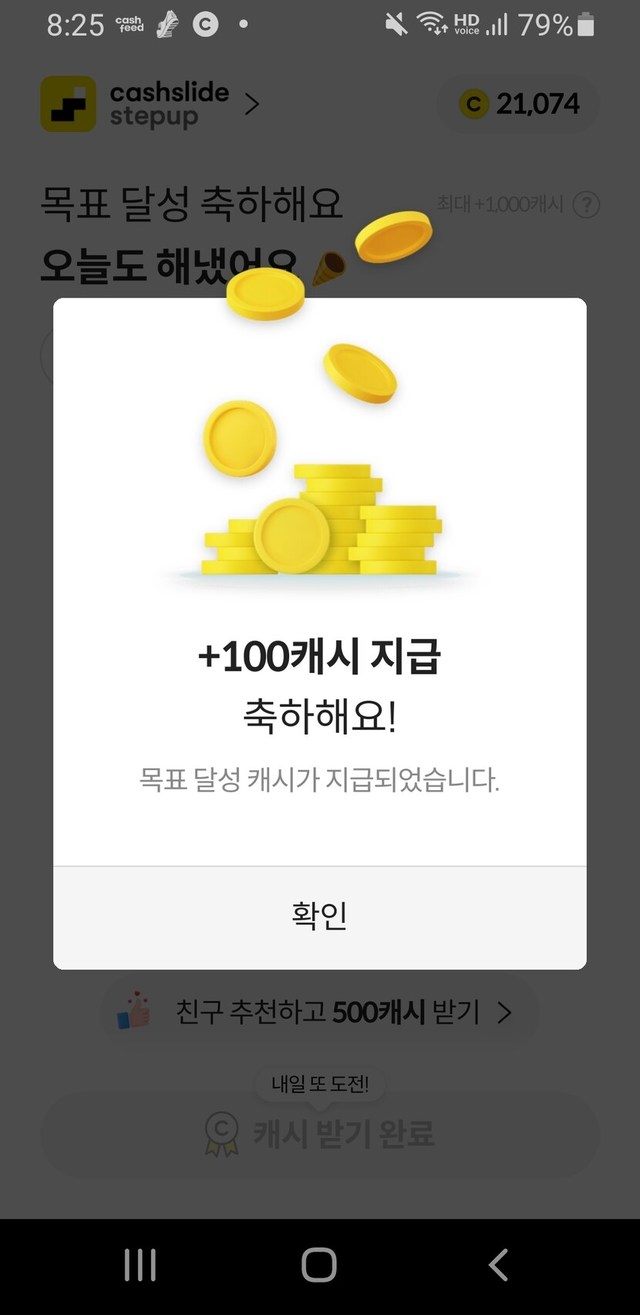The image size is (640, 1315).
Task: Open the cashslide stepup header menu
Action: point(150,104)
